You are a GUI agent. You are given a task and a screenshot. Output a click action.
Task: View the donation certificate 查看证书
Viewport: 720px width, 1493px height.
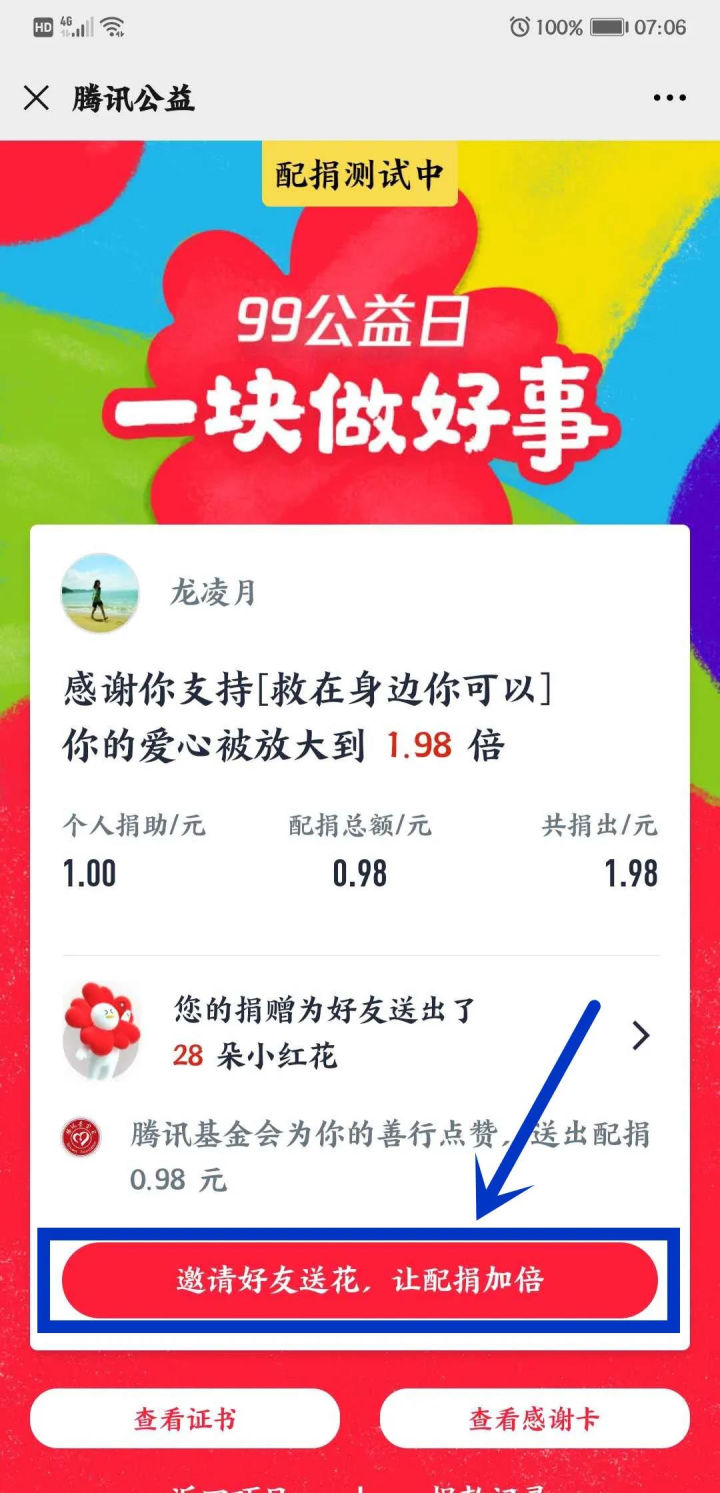(185, 1418)
